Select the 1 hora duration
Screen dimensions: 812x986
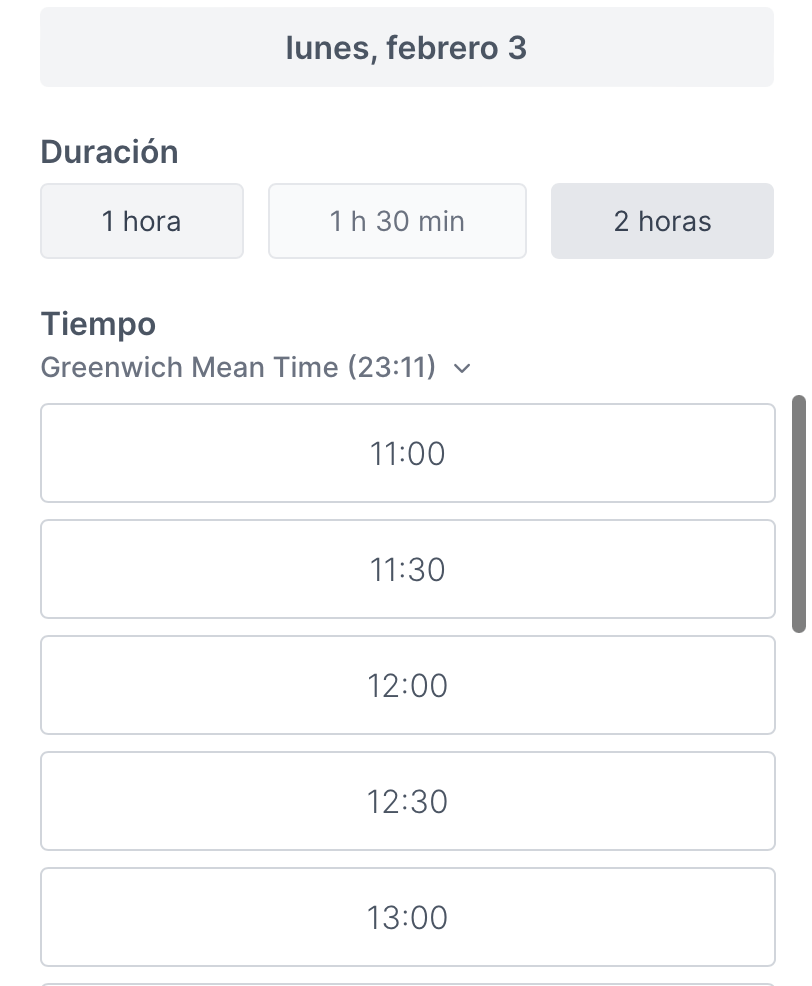point(141,221)
